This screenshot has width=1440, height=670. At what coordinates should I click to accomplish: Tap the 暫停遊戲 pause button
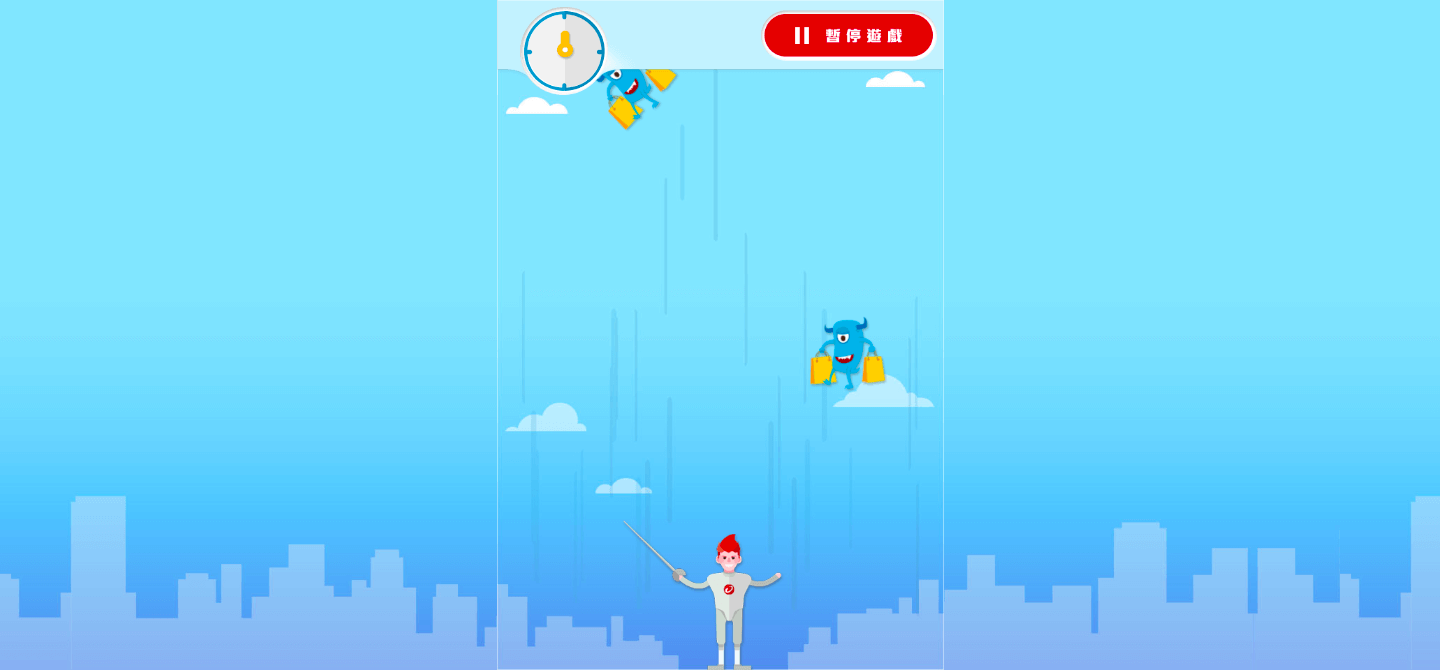(x=848, y=36)
